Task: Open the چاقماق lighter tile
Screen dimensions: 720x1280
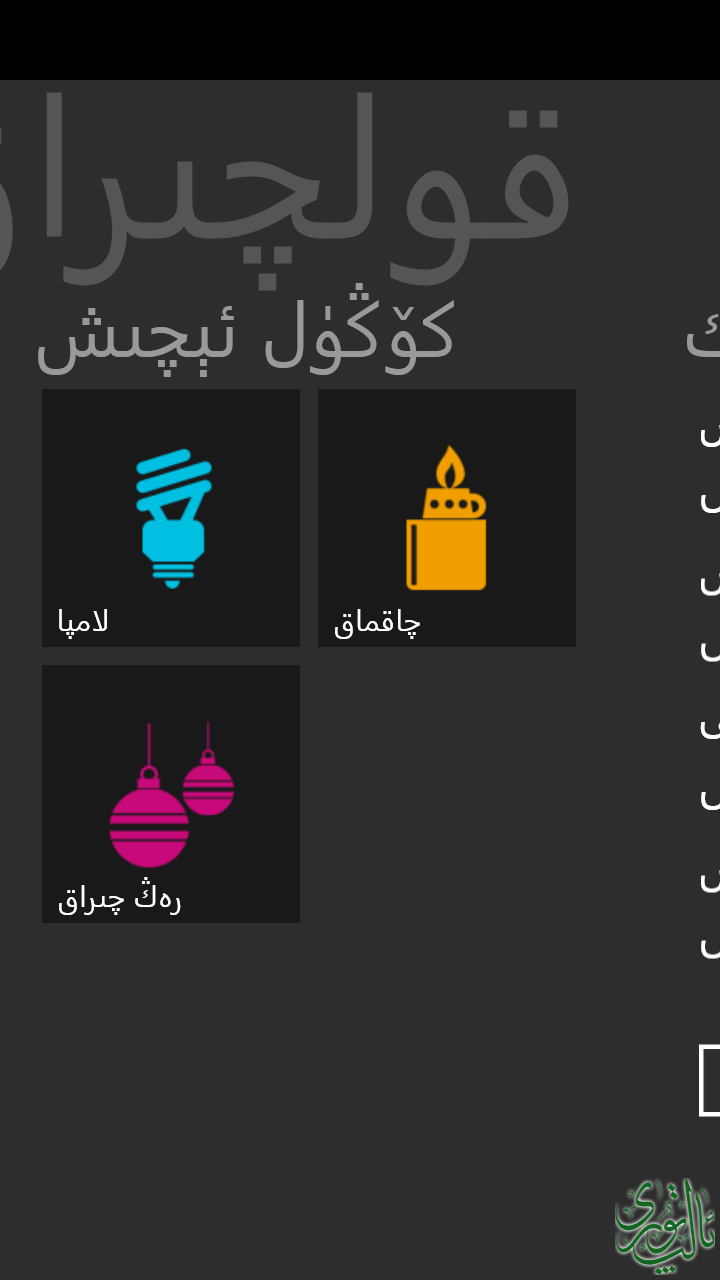Action: coord(446,518)
